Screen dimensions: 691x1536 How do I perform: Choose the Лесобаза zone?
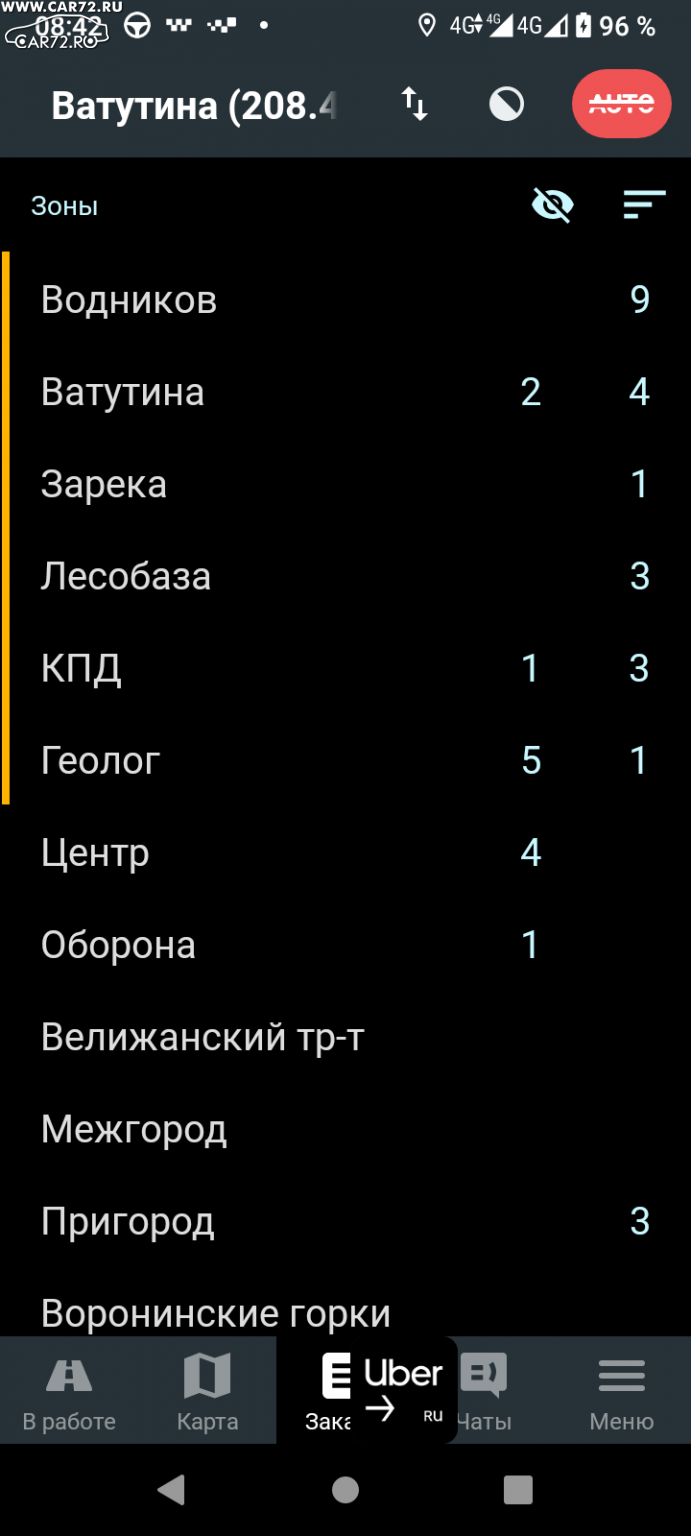[x=345, y=576]
